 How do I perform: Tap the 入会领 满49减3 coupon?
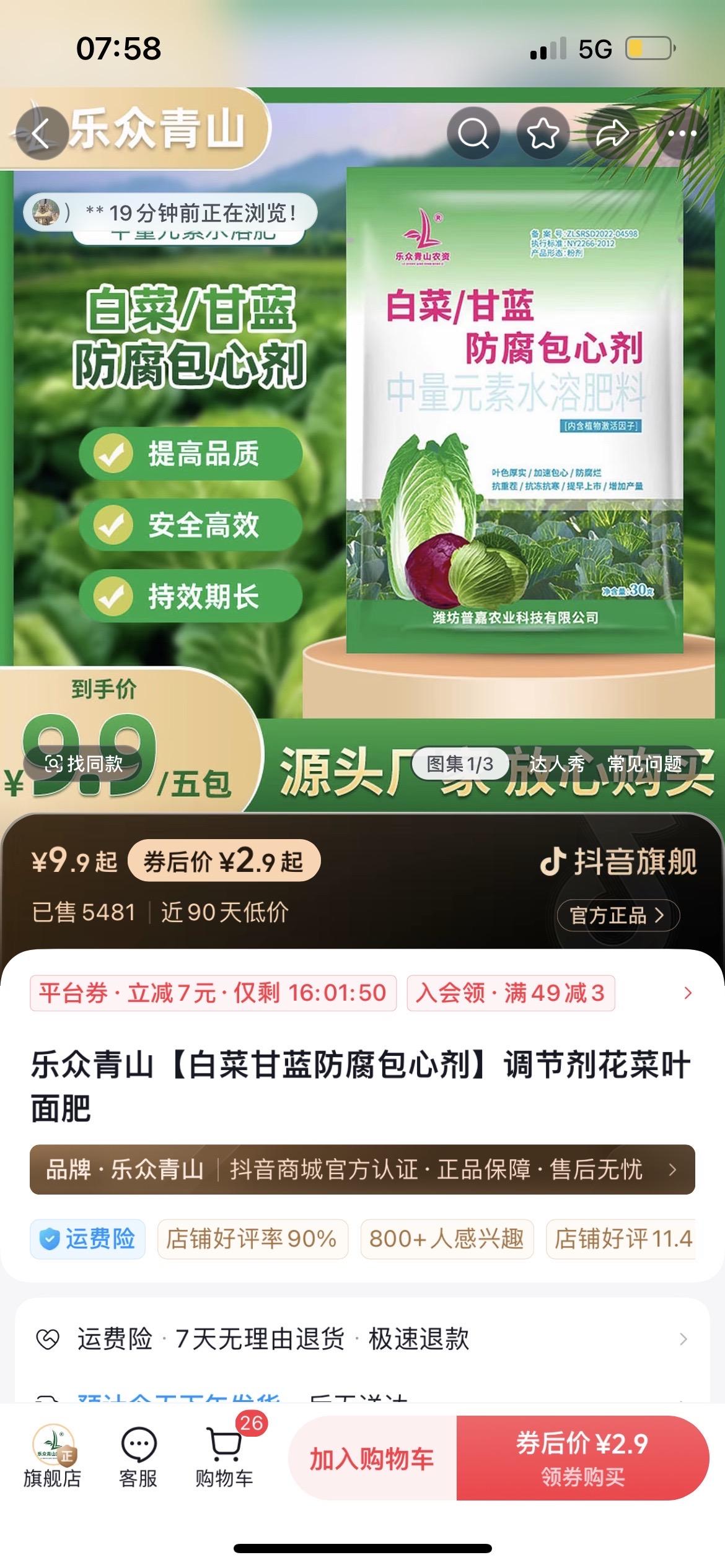(511, 993)
